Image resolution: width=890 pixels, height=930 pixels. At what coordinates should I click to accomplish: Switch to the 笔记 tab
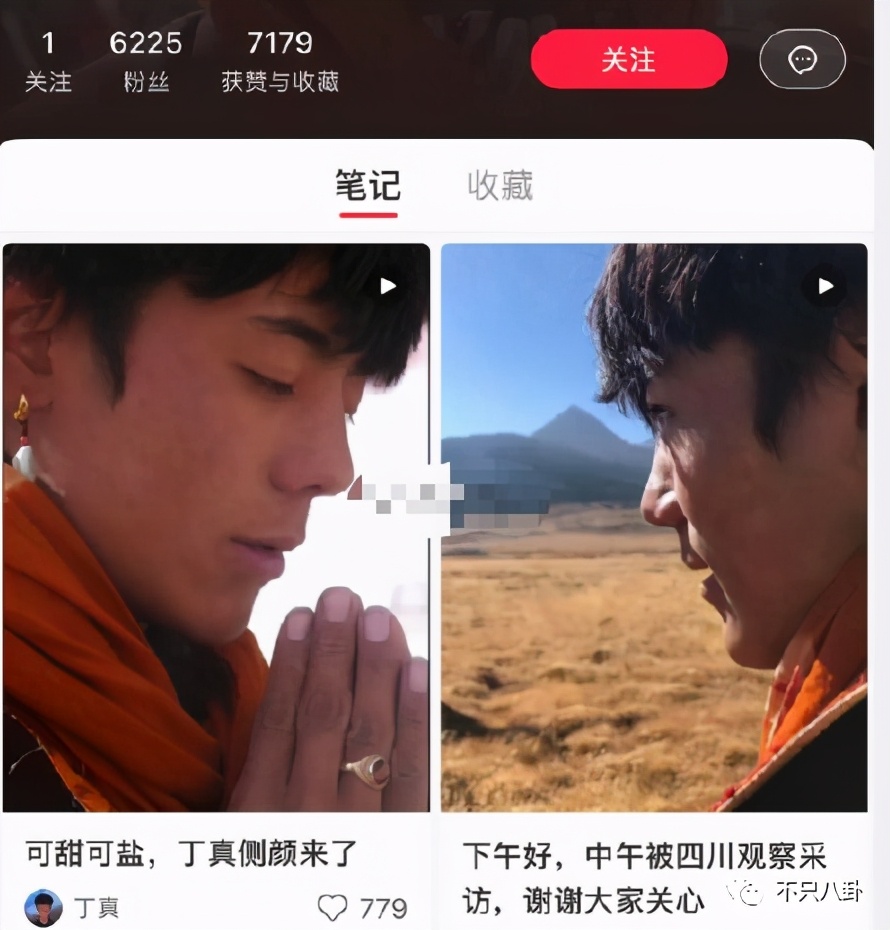(x=367, y=186)
